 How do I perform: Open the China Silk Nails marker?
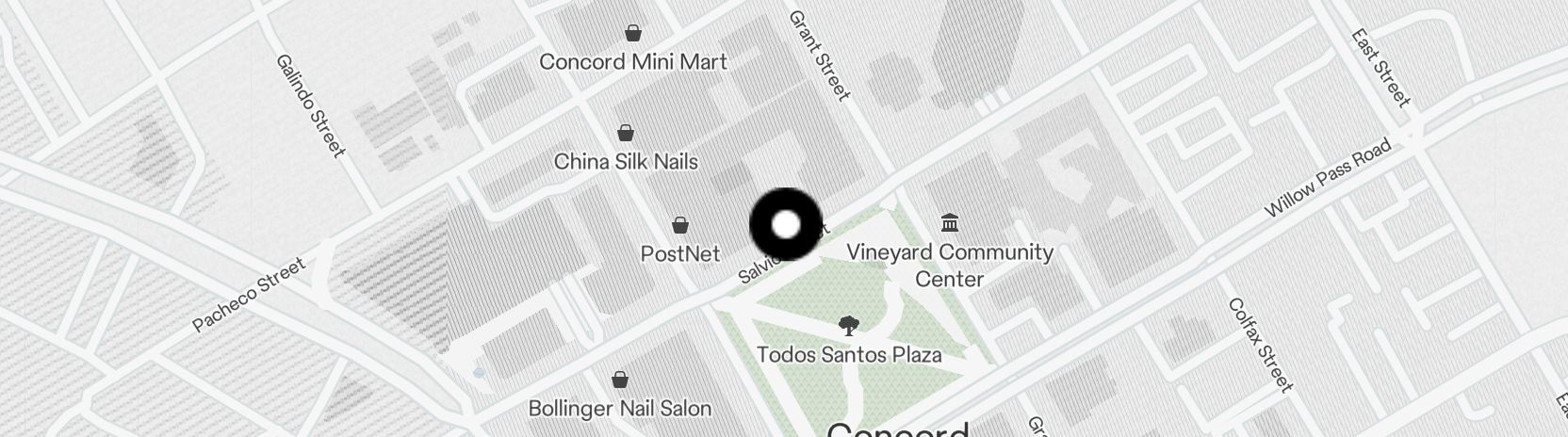(x=626, y=133)
